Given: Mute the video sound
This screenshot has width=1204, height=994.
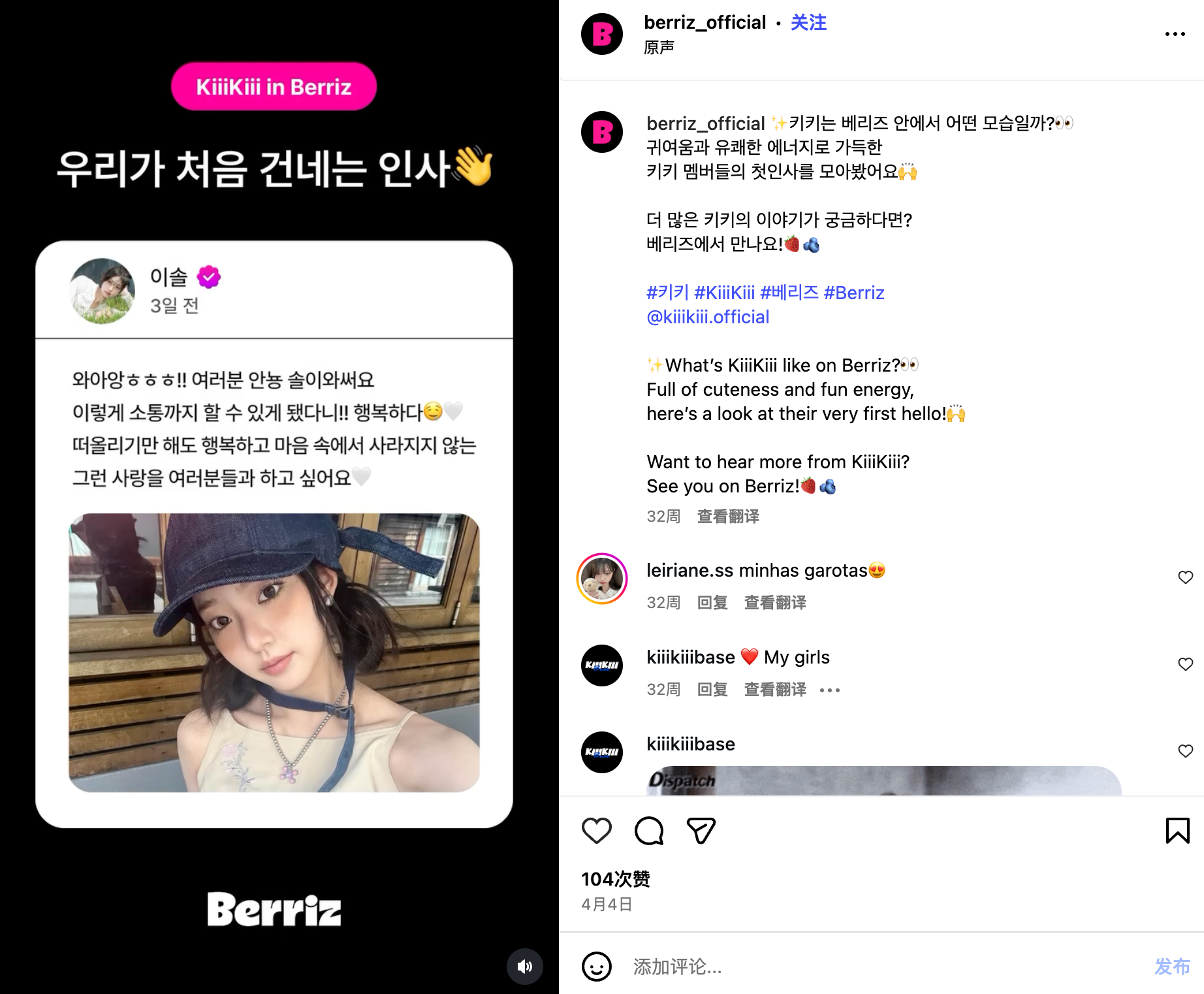Looking at the screenshot, I should point(524,967).
